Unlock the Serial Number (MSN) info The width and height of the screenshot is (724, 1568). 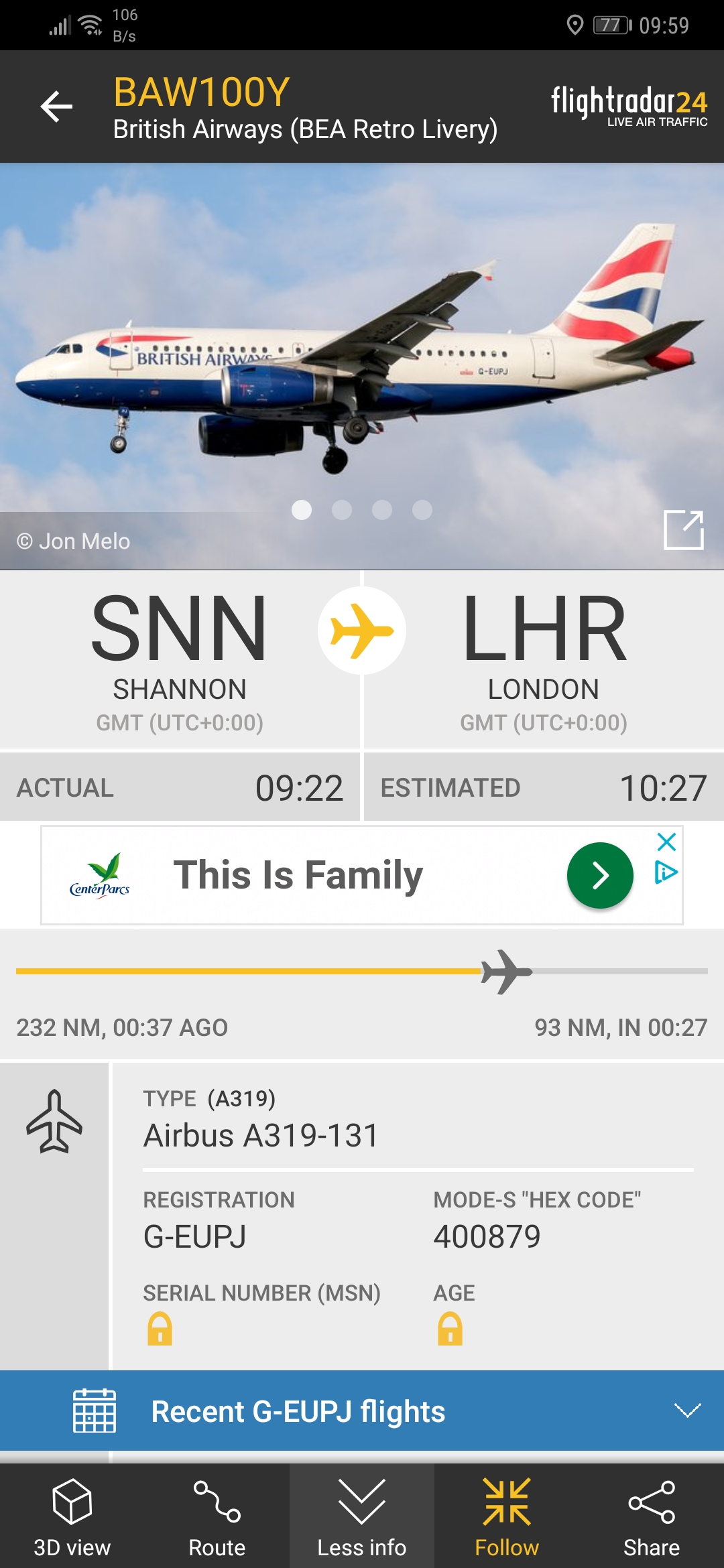click(160, 1329)
